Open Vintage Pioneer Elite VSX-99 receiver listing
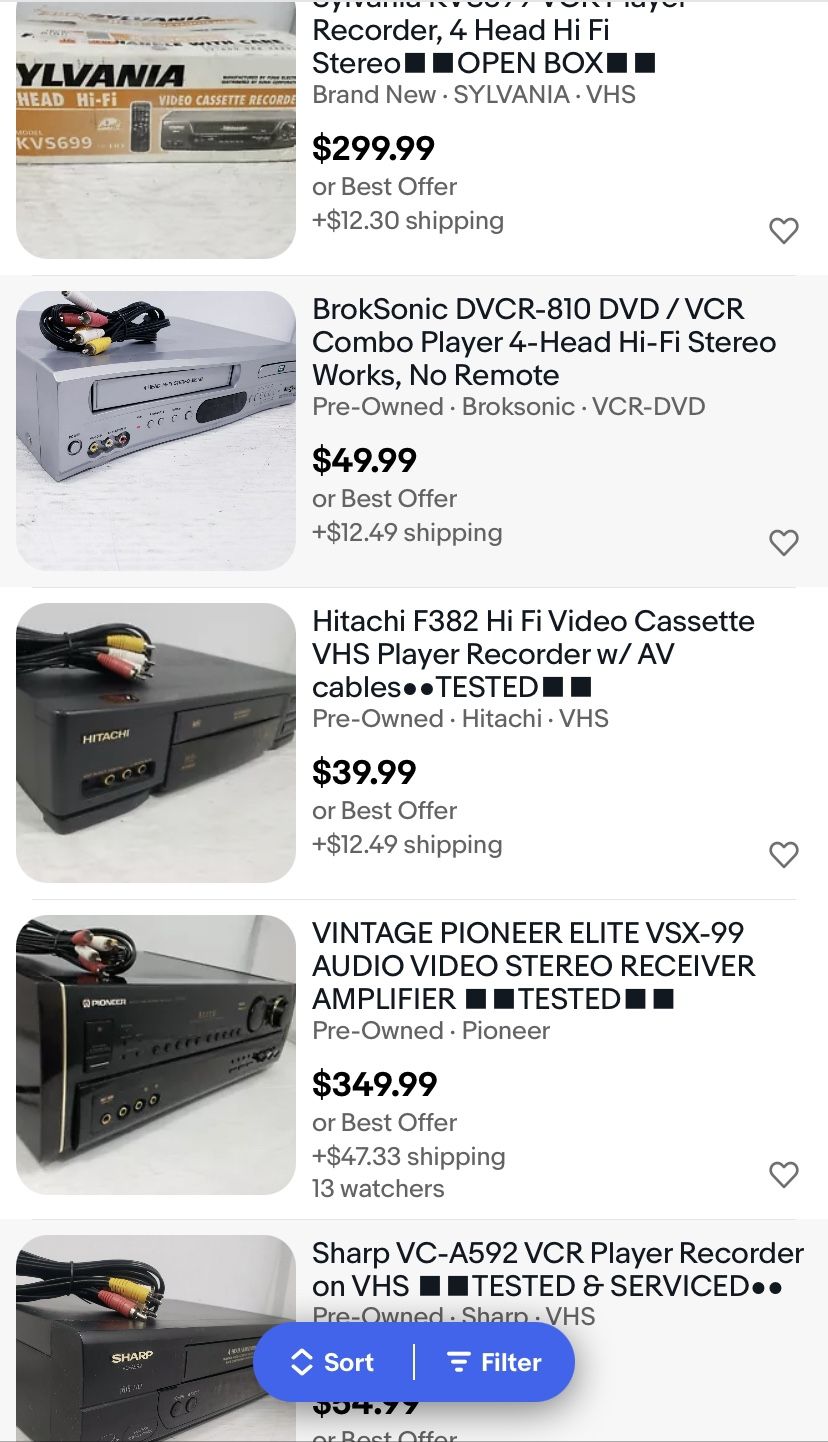 (x=532, y=966)
